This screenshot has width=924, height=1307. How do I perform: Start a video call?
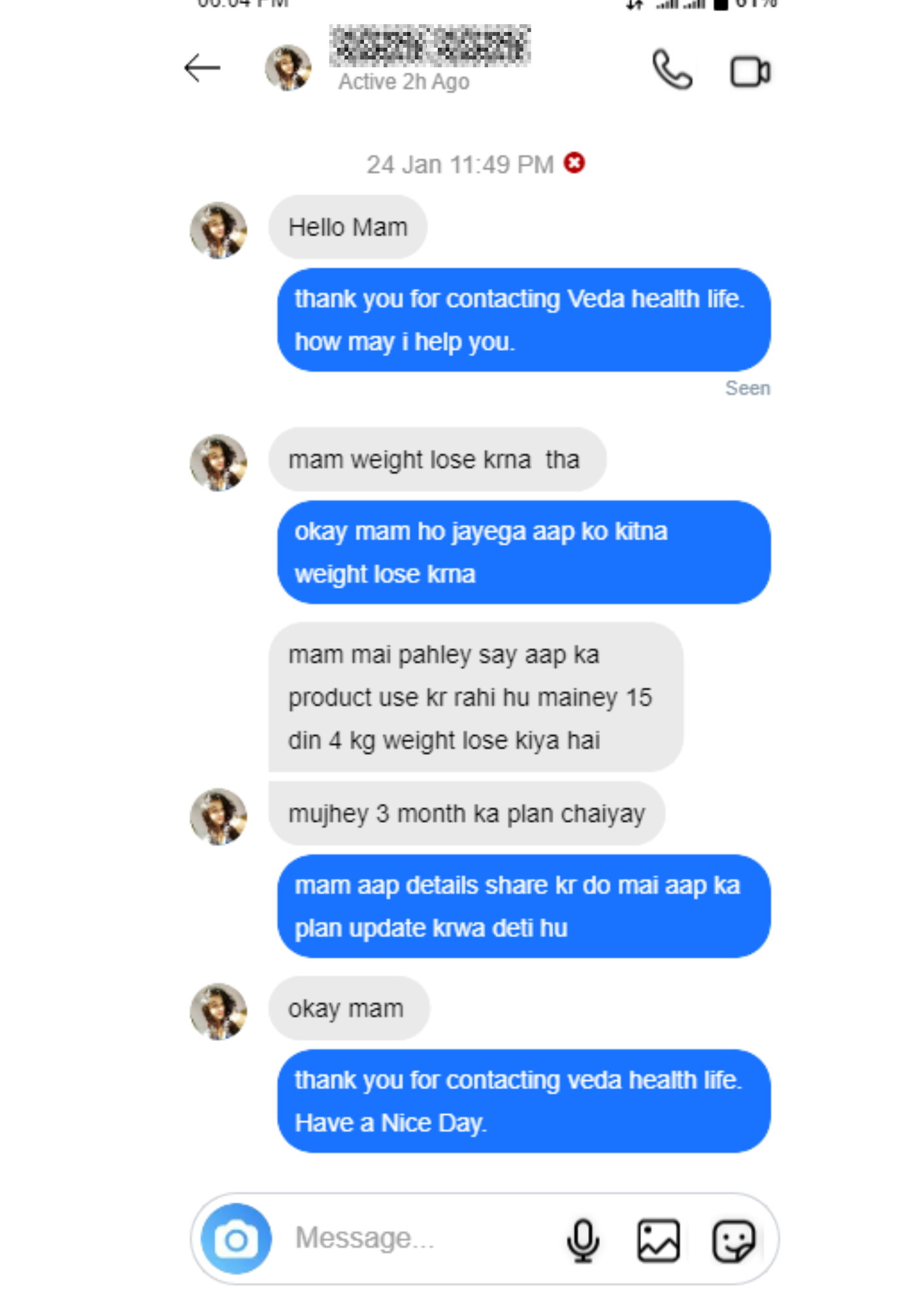pyautogui.click(x=750, y=71)
